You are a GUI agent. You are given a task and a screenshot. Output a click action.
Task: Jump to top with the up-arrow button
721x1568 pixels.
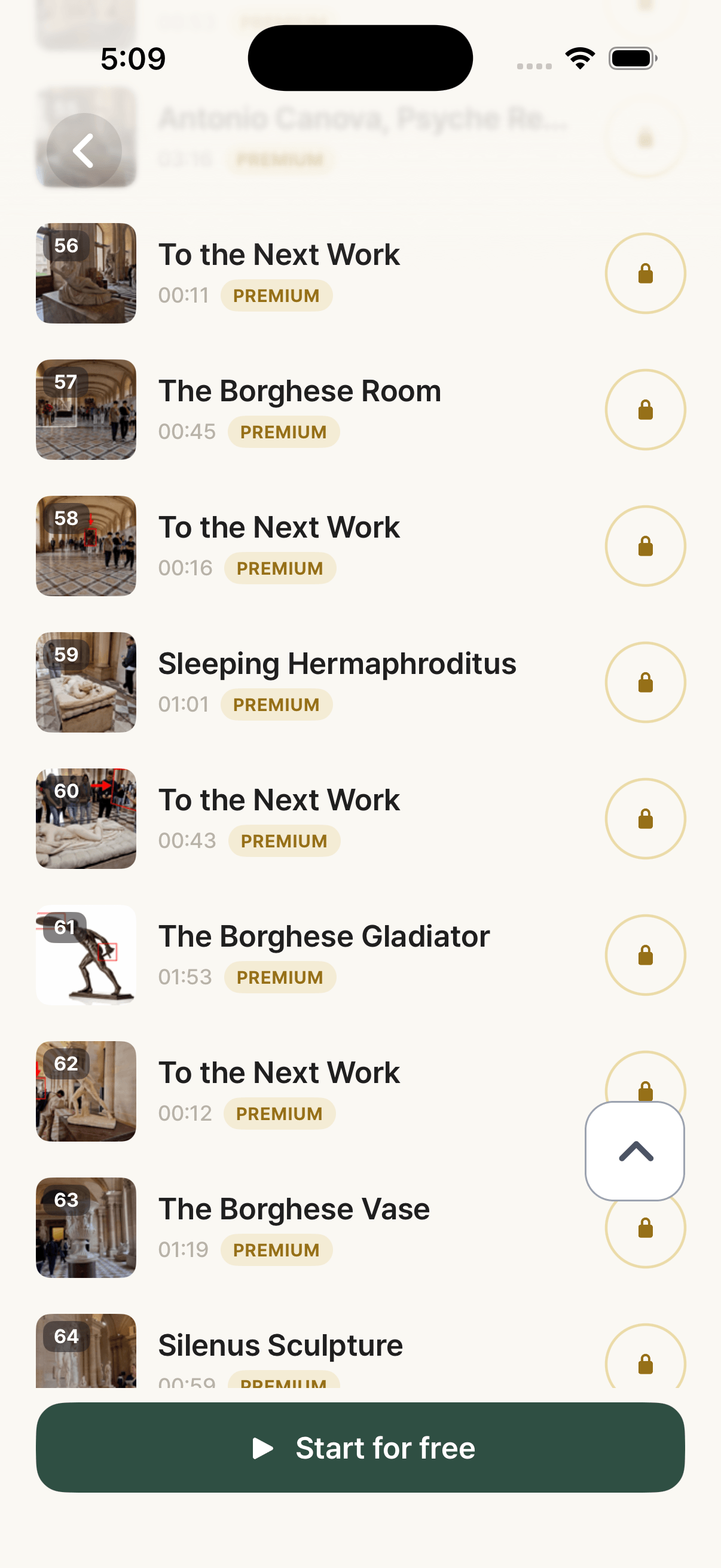[634, 1151]
